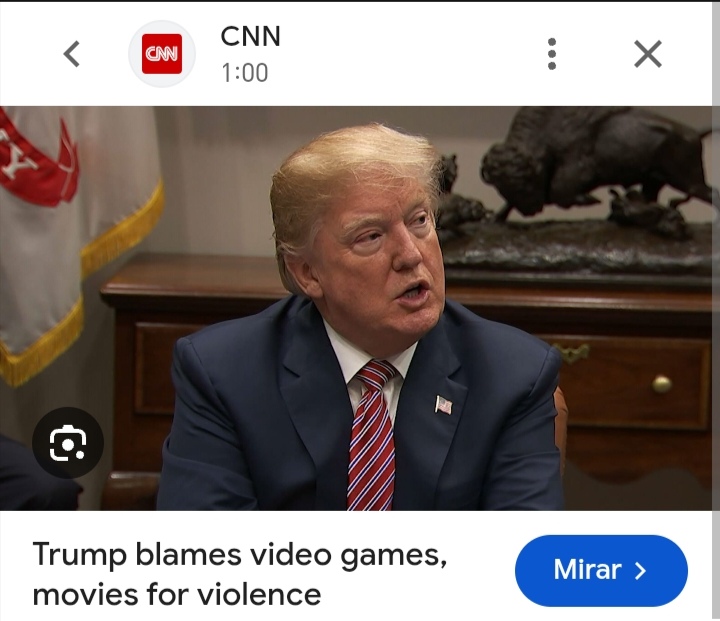Close the image viewer with the X
The width and height of the screenshot is (720, 621).
coord(648,54)
